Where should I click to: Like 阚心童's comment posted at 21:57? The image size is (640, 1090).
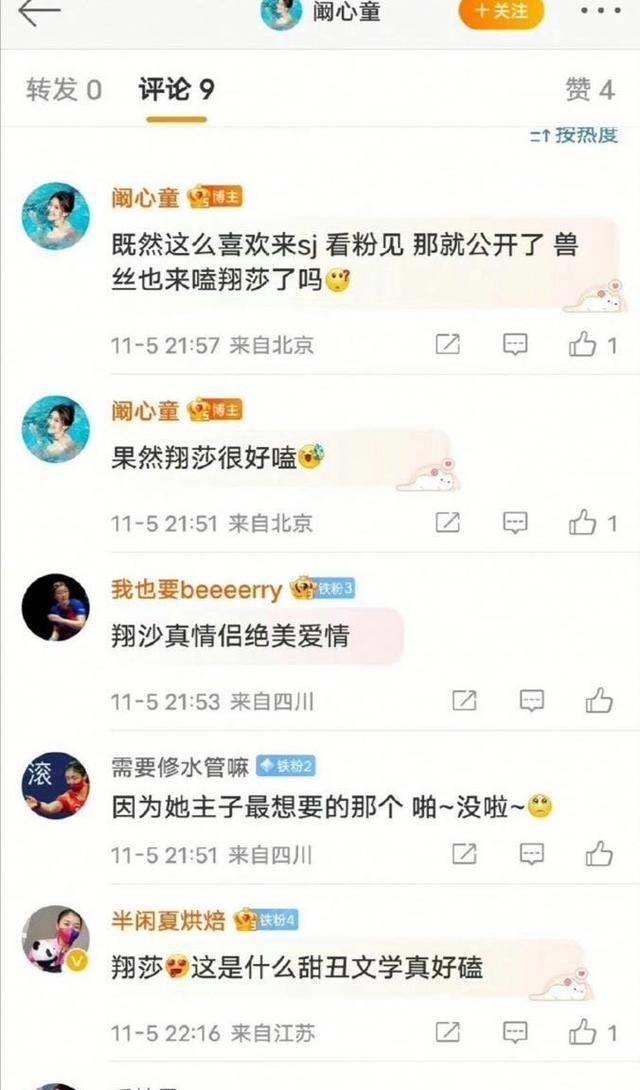point(583,345)
